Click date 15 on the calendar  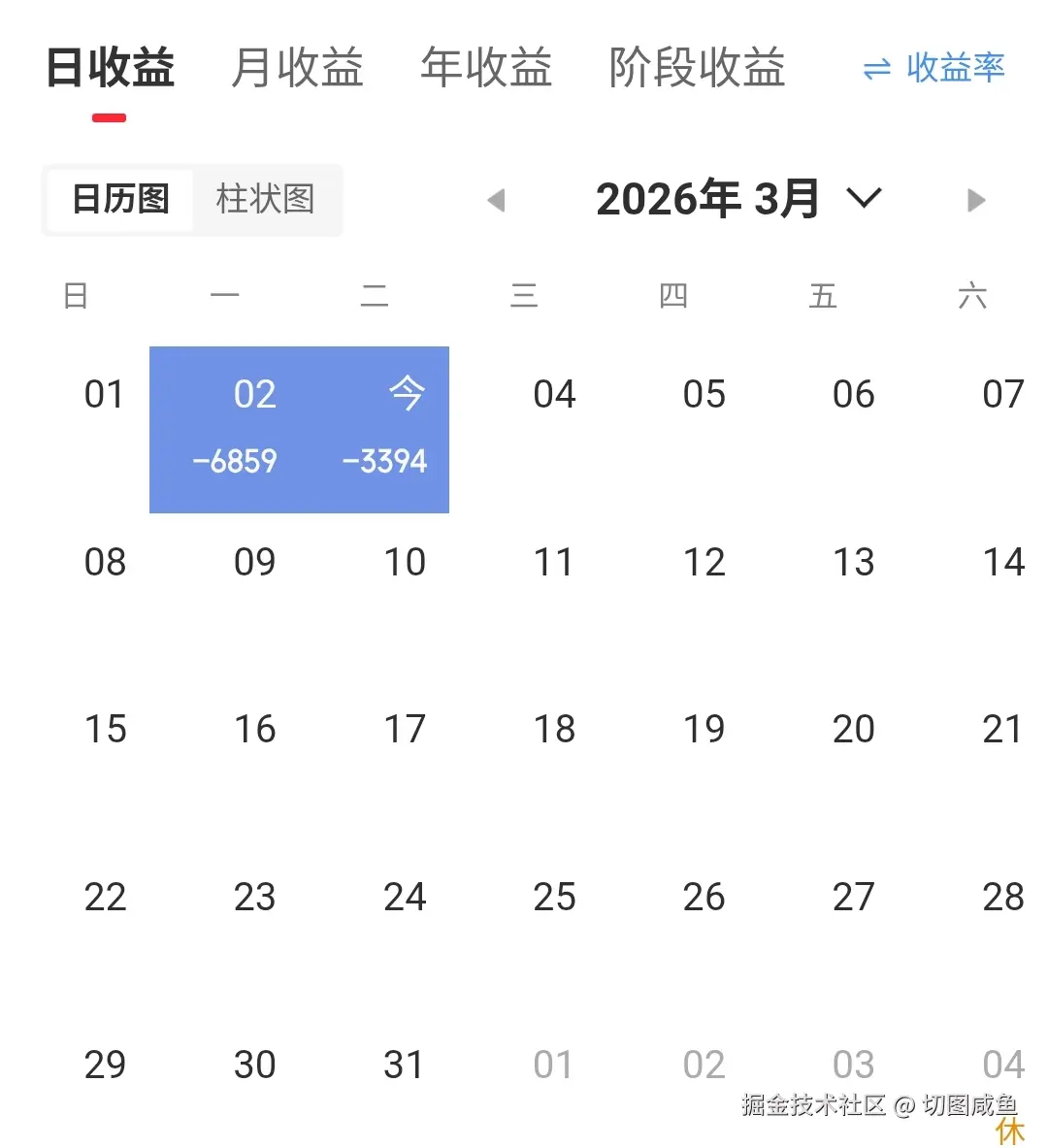[106, 729]
